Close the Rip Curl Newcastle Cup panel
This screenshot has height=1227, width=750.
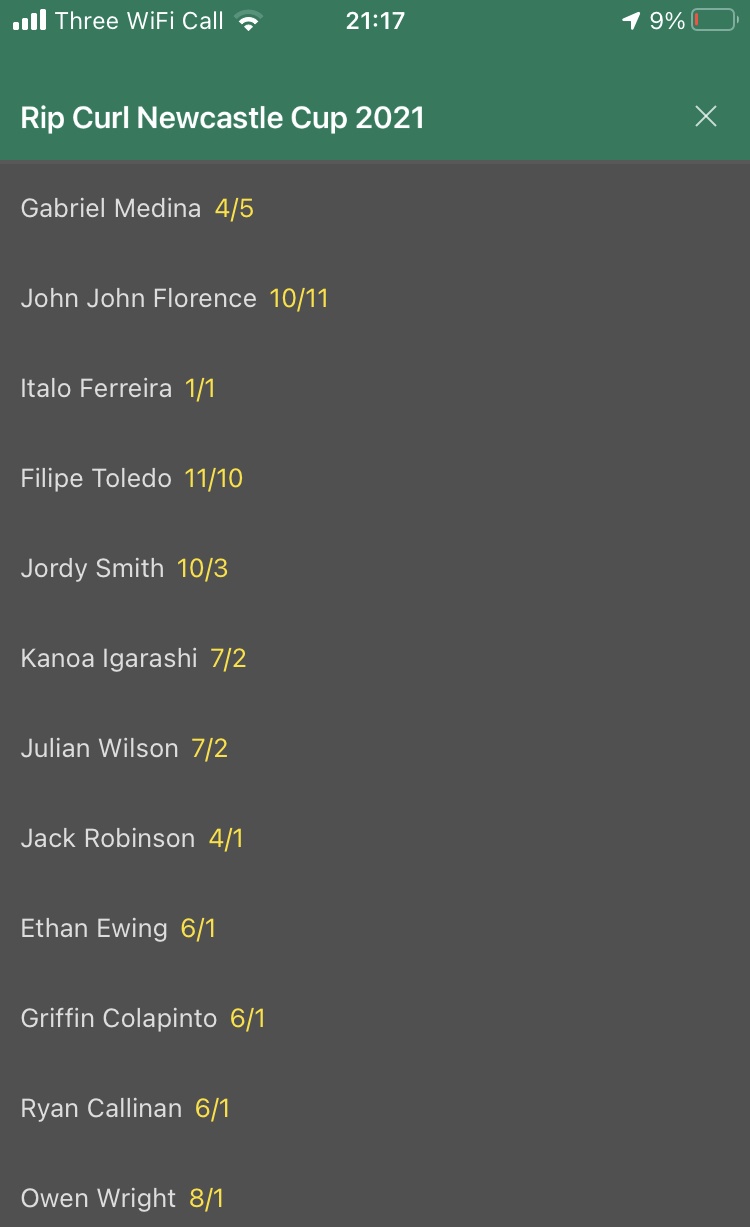click(706, 117)
